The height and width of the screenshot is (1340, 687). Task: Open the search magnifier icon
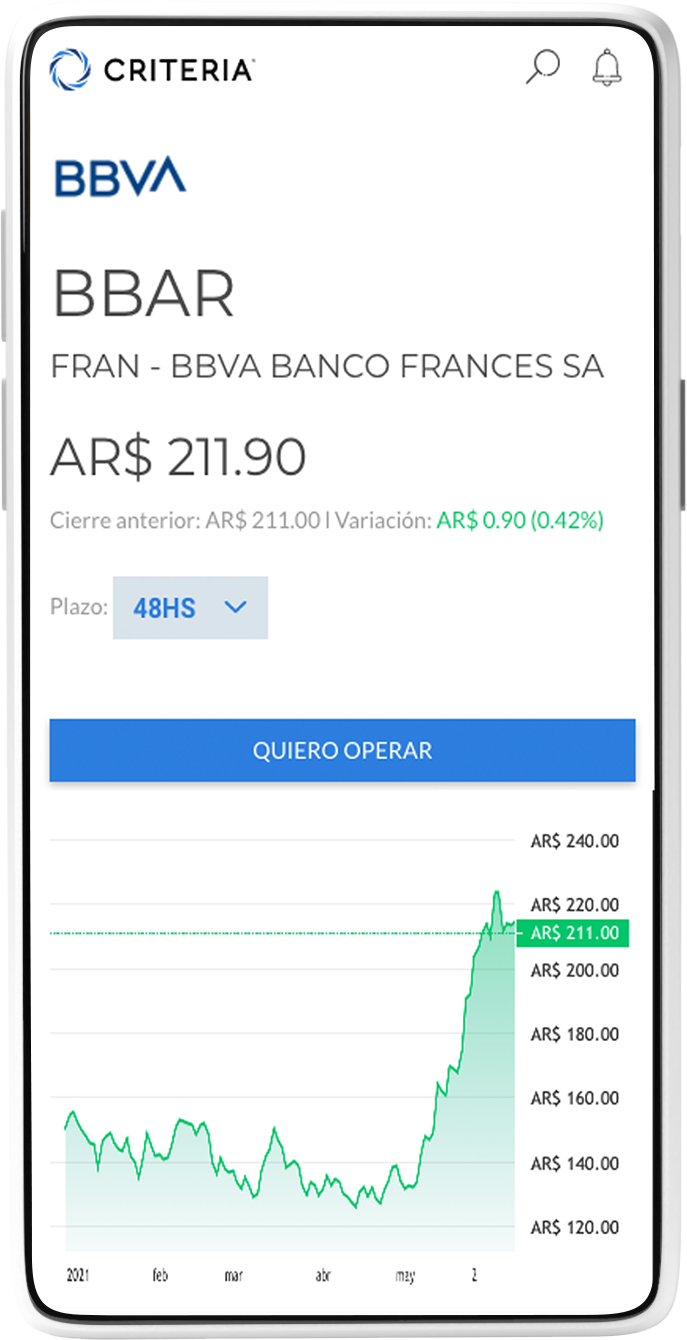click(542, 68)
